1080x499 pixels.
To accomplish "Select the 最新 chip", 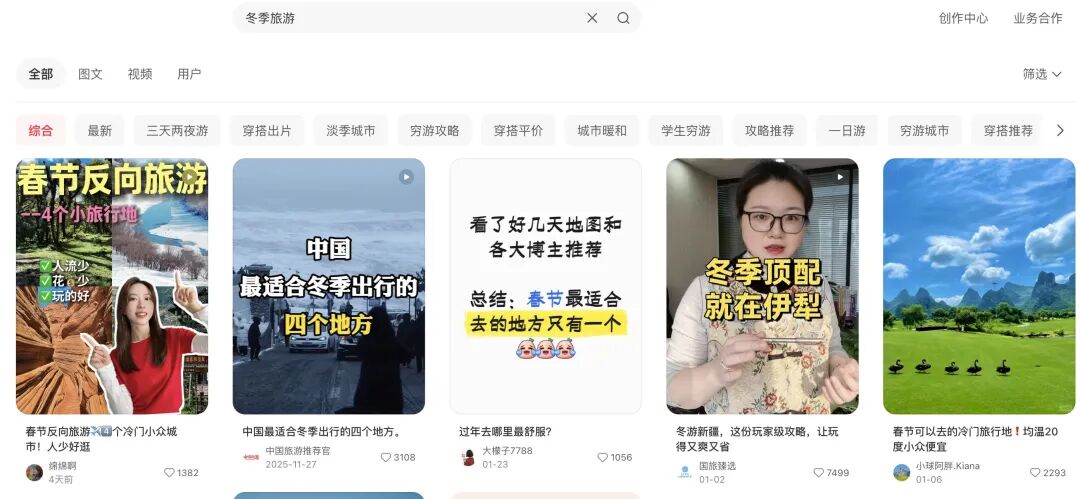I will [x=100, y=131].
